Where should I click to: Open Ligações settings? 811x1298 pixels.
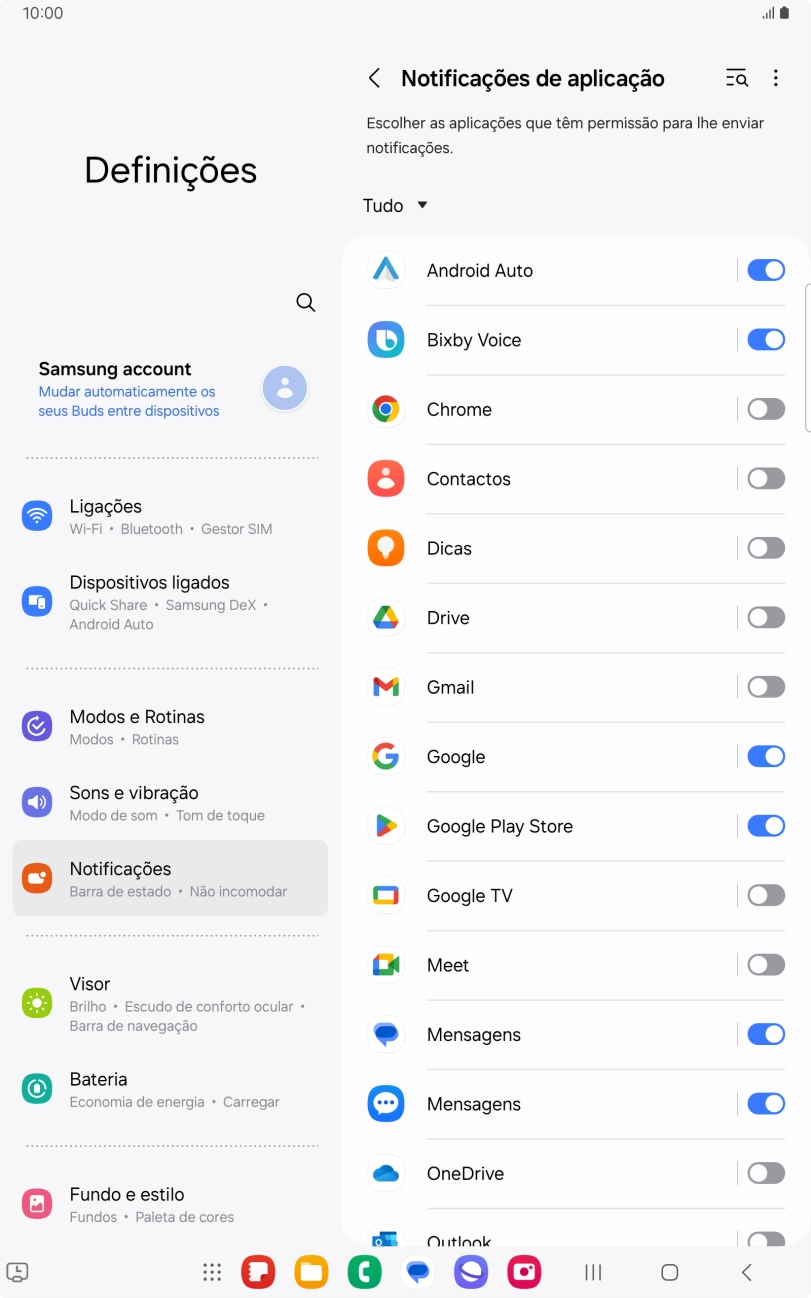(x=170, y=516)
